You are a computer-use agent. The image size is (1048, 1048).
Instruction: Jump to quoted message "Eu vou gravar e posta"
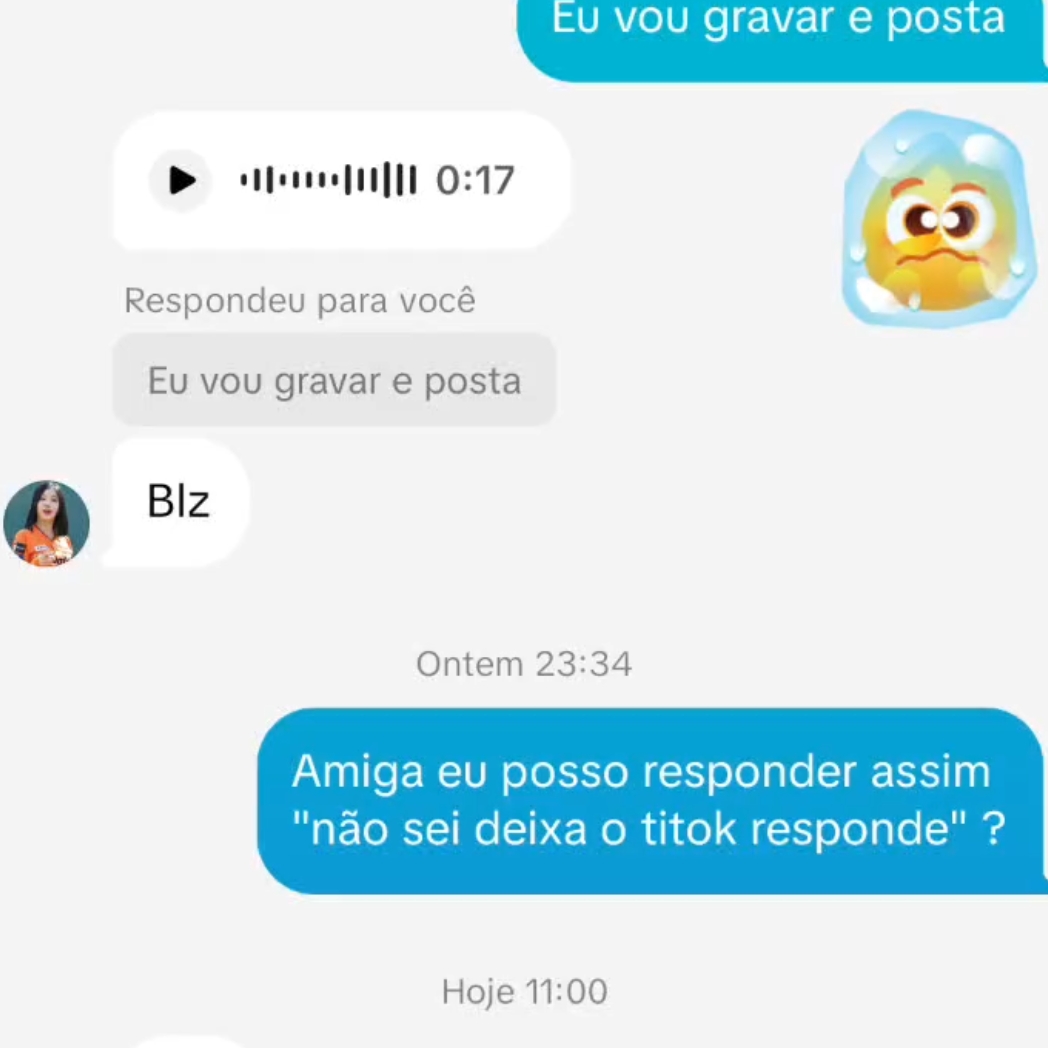pos(334,380)
